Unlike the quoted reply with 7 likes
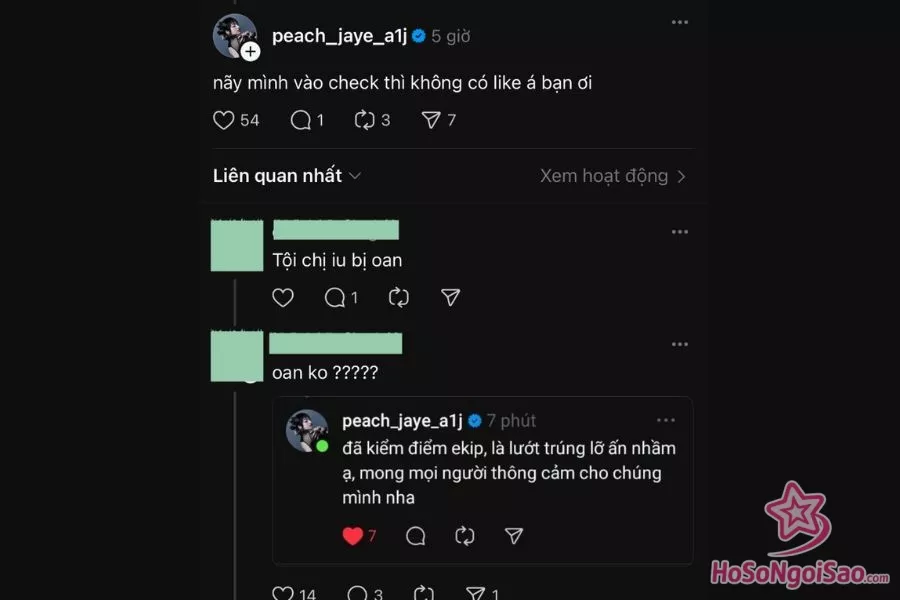 click(x=353, y=536)
